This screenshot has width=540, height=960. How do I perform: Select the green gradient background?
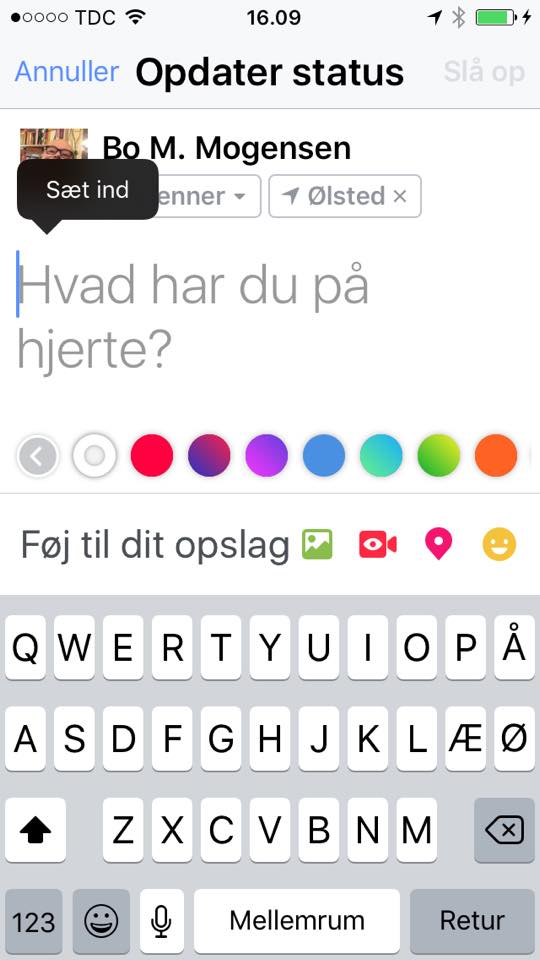tap(438, 456)
